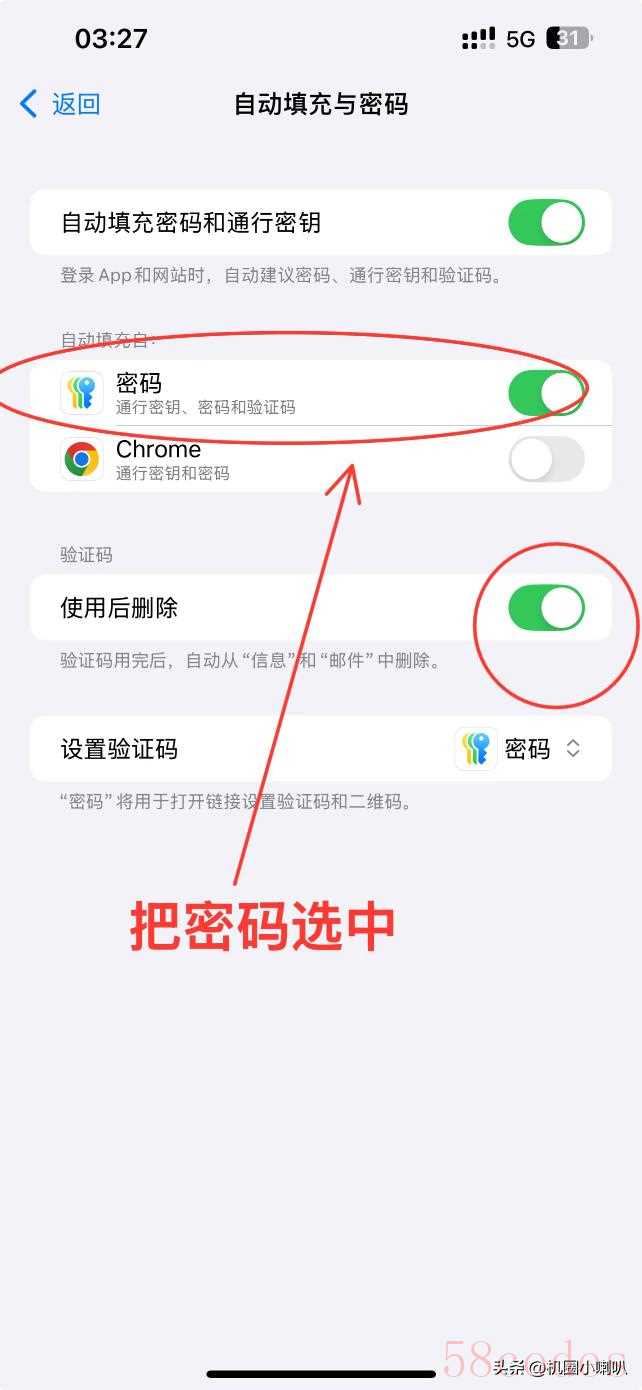The image size is (642, 1390).
Task: Go back via 返回 button
Action: click(x=60, y=104)
